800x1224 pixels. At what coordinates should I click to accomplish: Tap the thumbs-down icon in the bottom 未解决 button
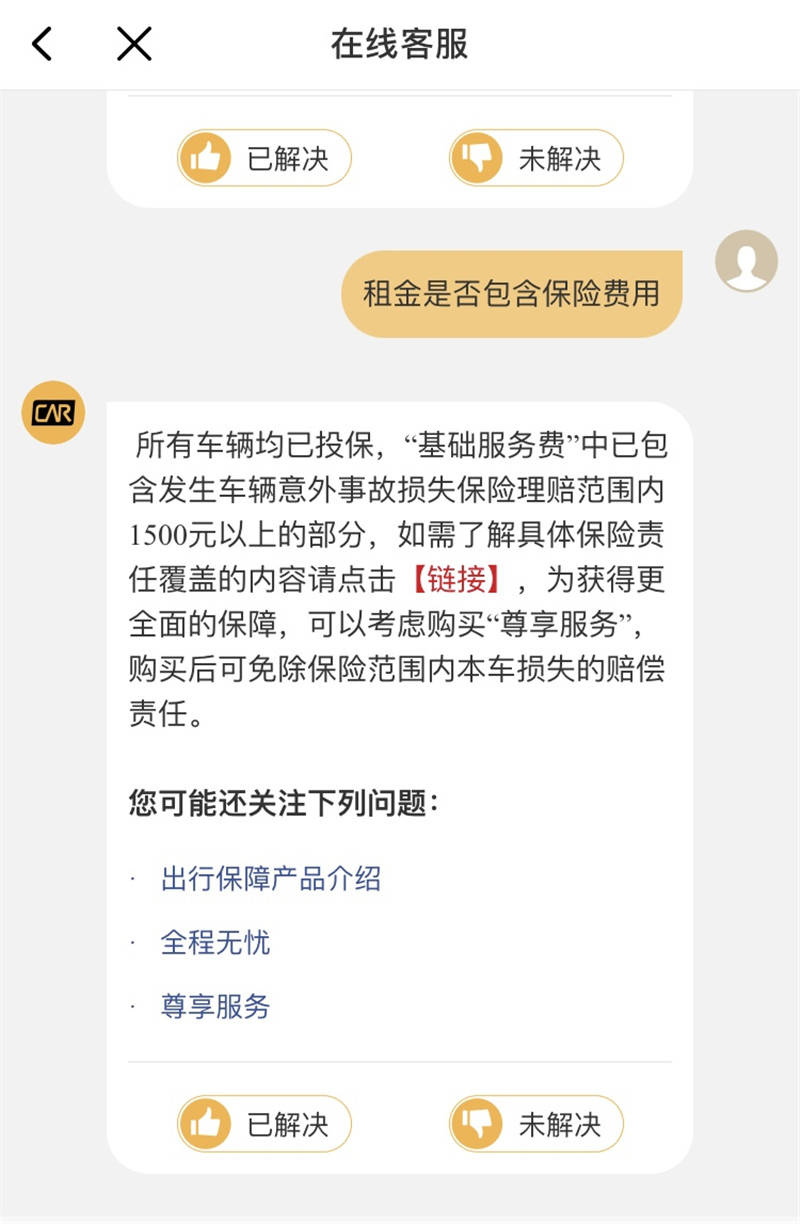(478, 1124)
